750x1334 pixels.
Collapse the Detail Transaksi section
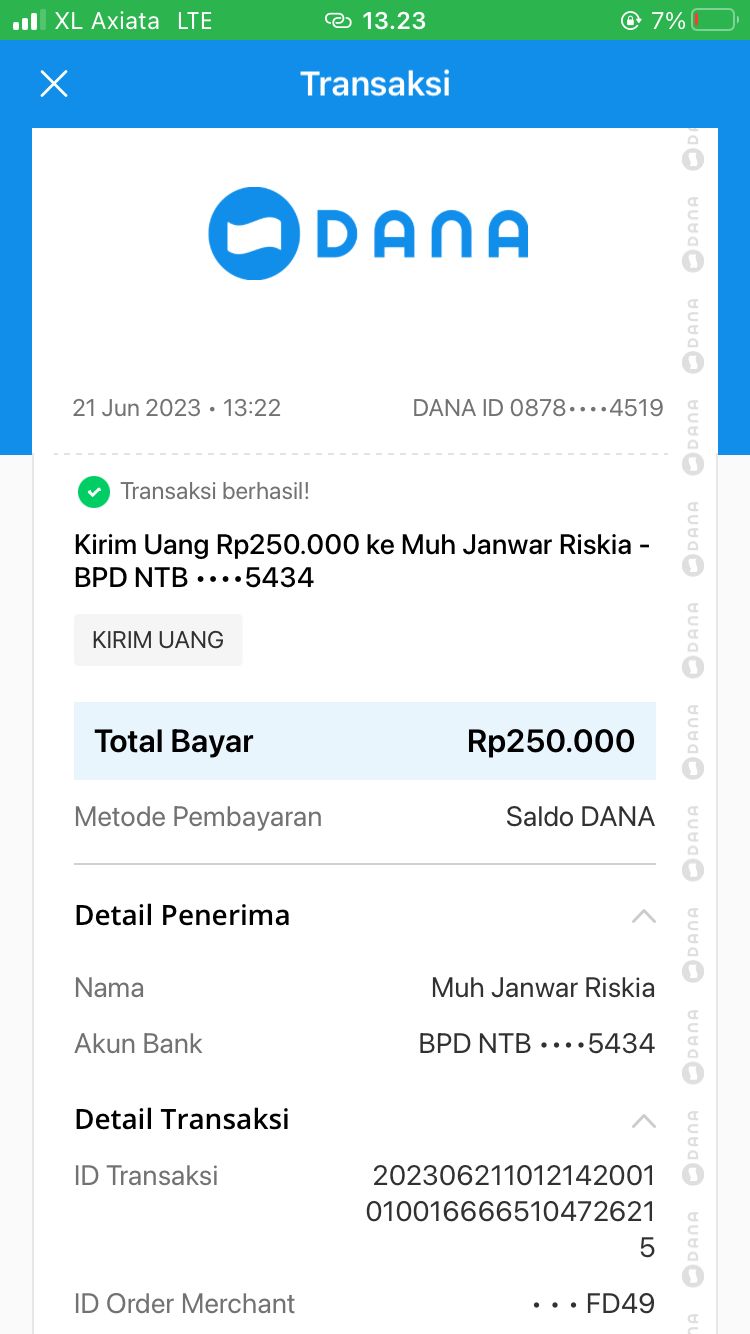[644, 1120]
